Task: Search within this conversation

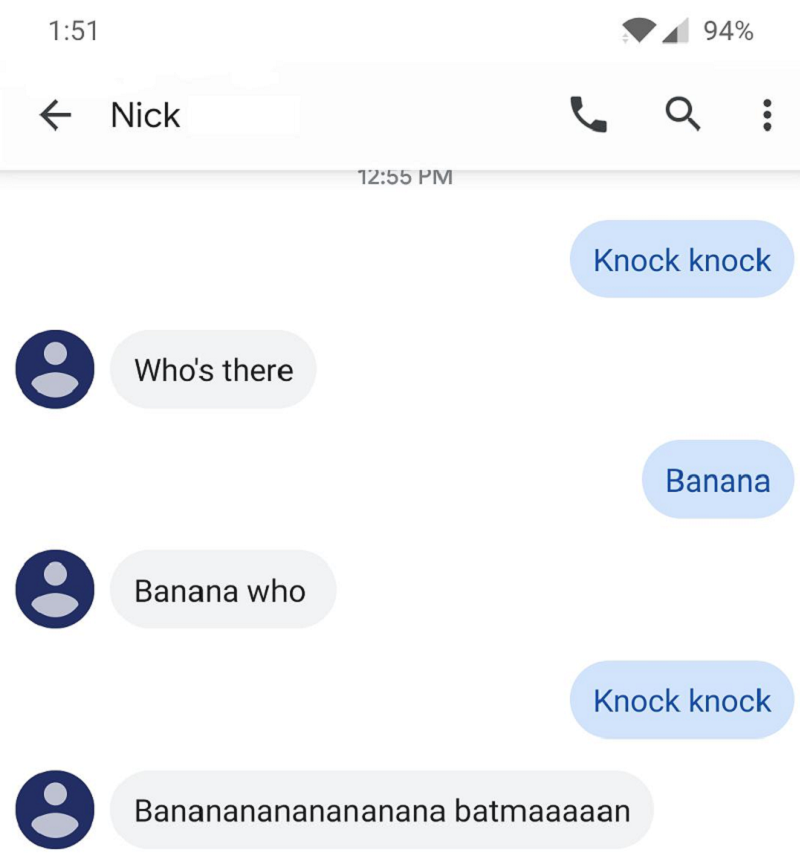Action: click(683, 116)
